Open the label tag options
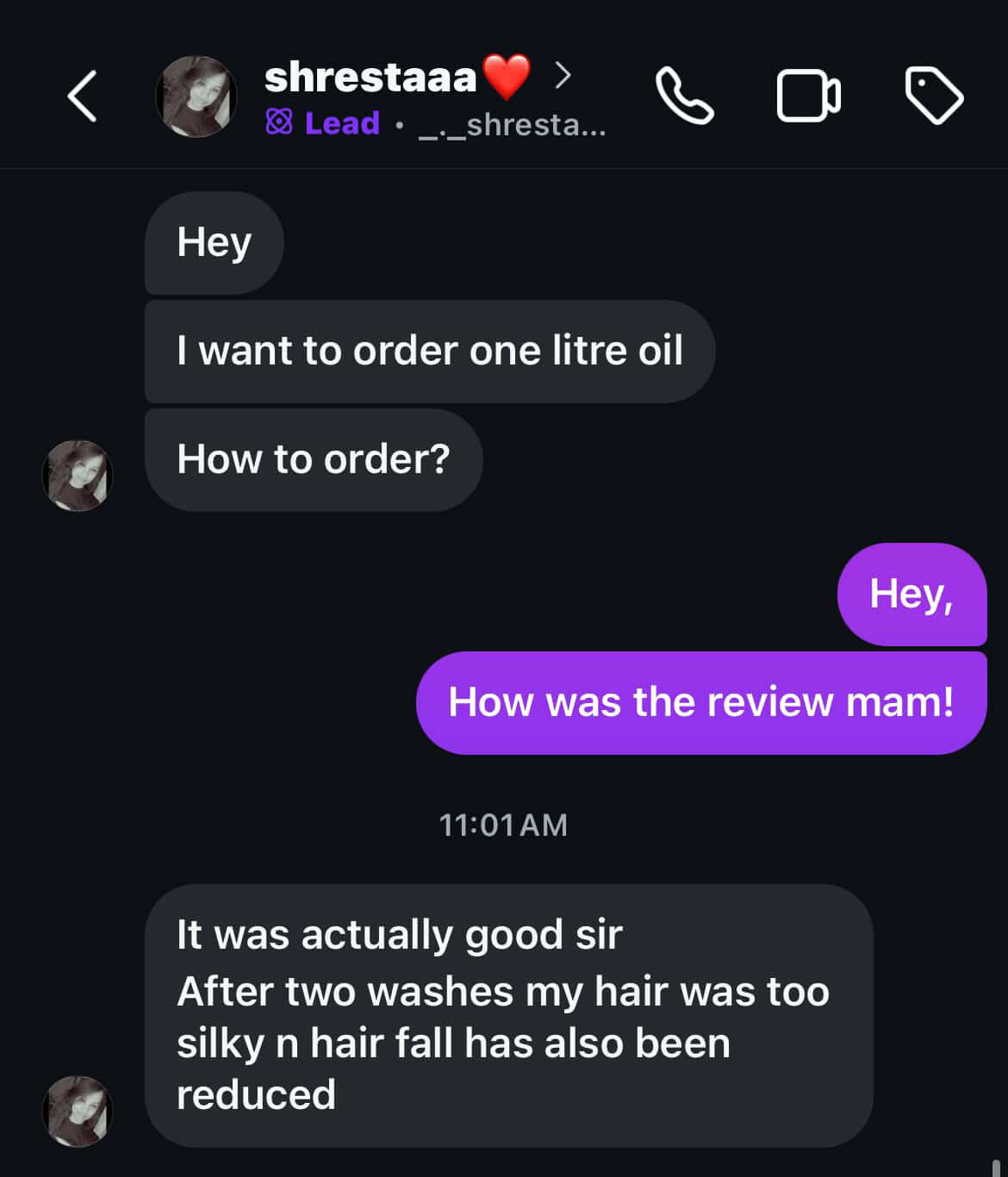This screenshot has width=1008, height=1177. click(x=934, y=96)
